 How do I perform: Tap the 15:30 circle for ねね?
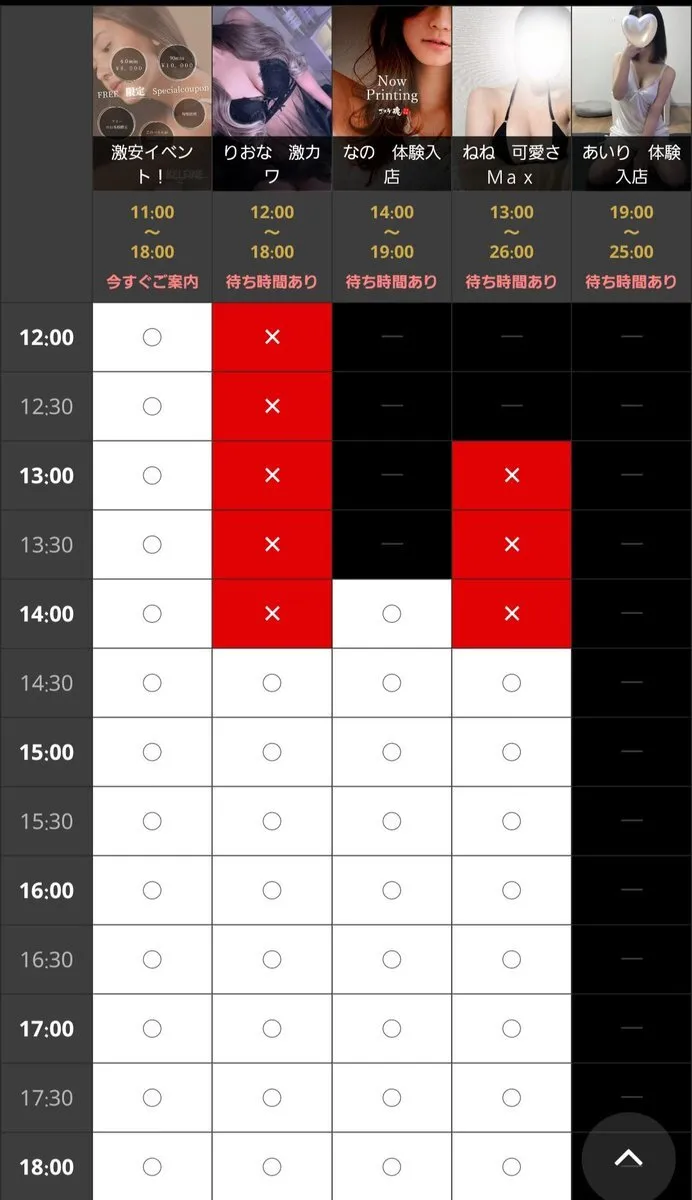point(512,821)
